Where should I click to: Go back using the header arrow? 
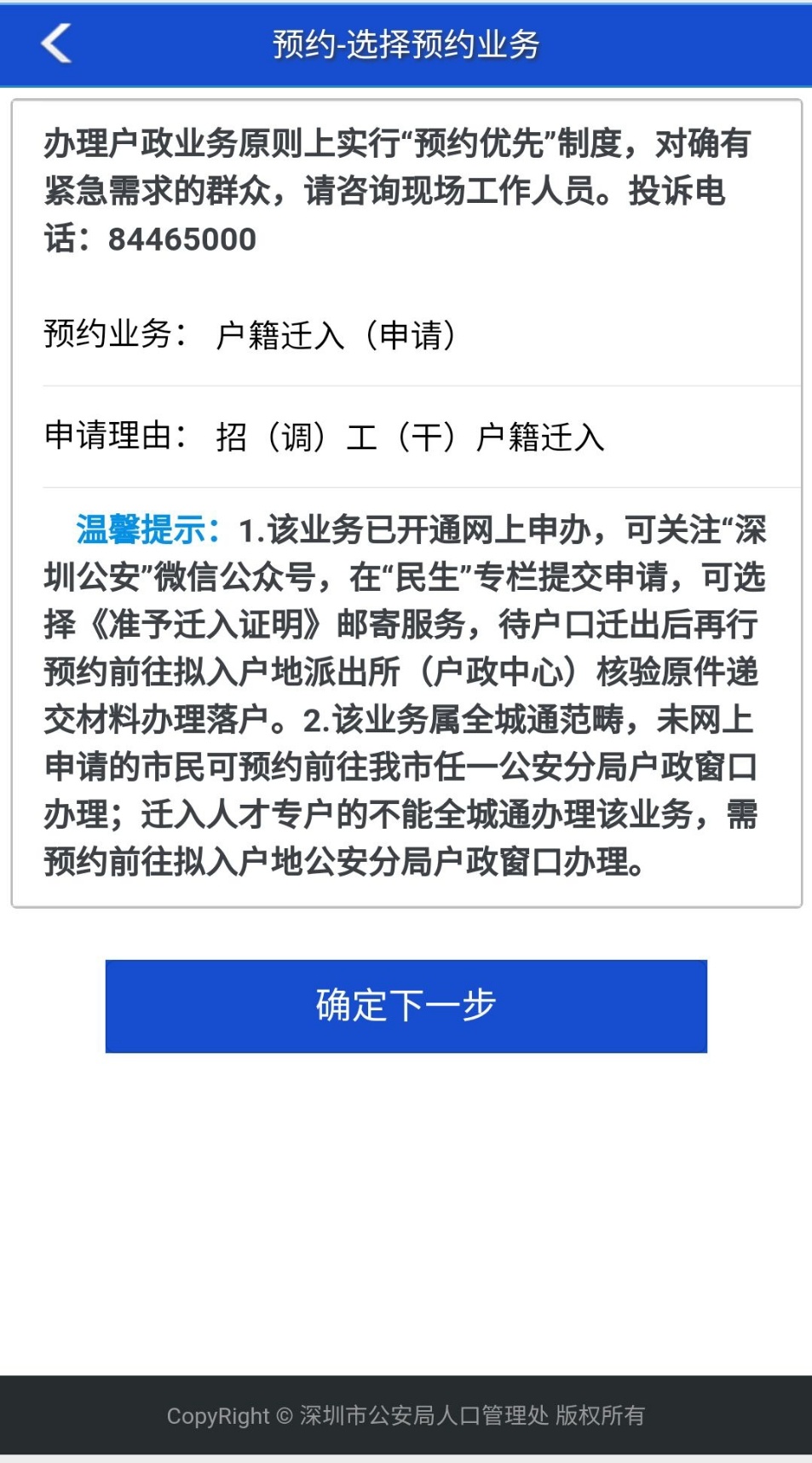click(x=56, y=43)
